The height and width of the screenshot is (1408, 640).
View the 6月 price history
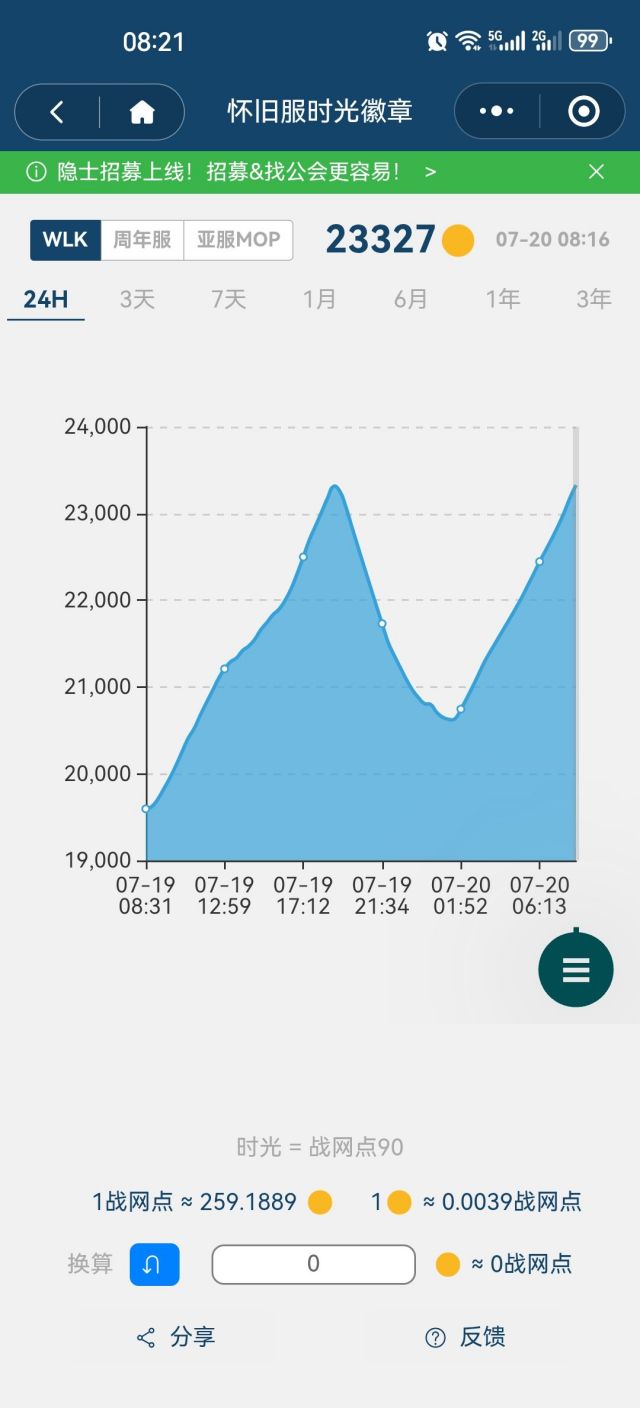click(x=411, y=299)
